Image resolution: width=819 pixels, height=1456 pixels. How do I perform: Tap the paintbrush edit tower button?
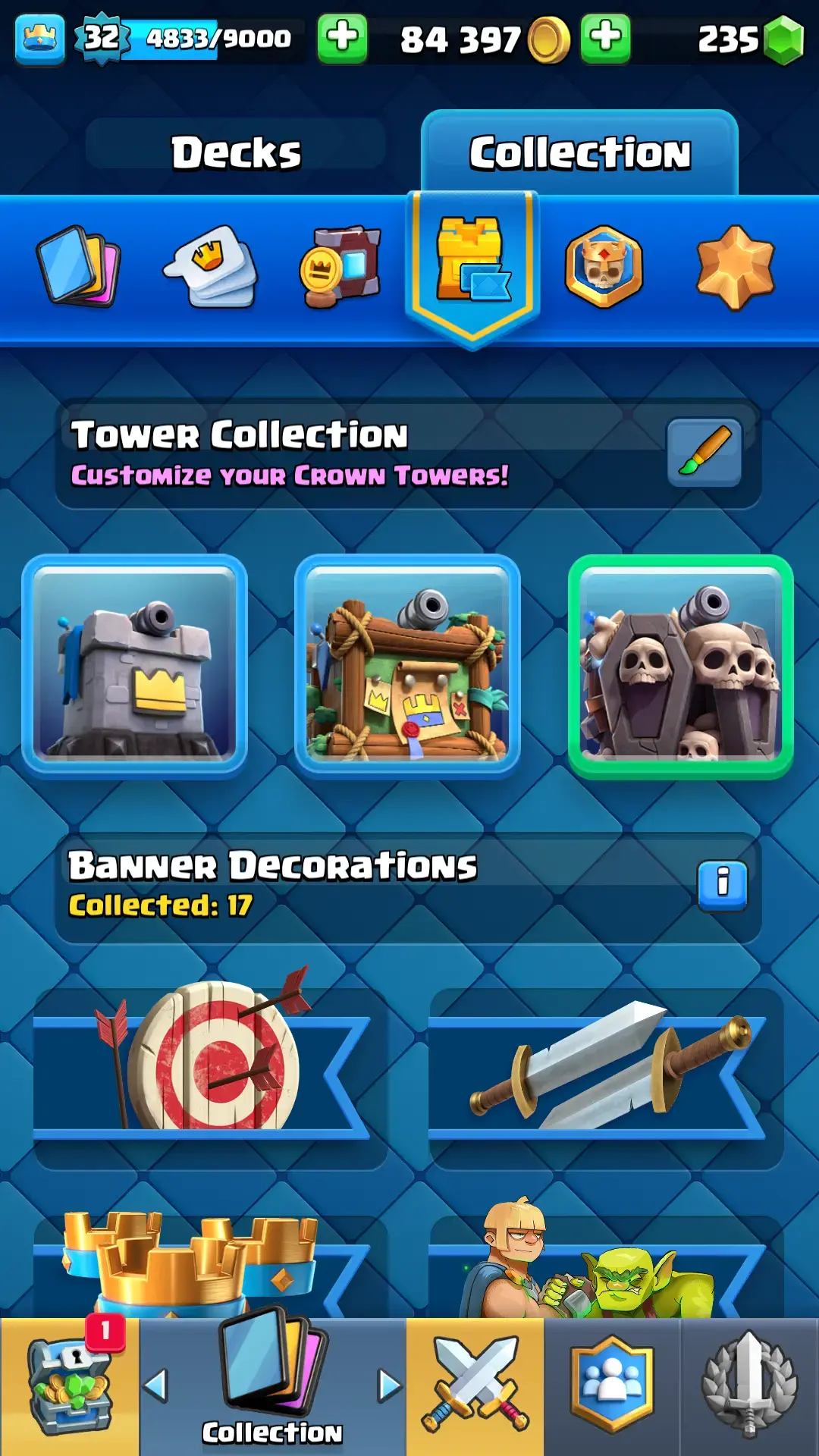(704, 452)
